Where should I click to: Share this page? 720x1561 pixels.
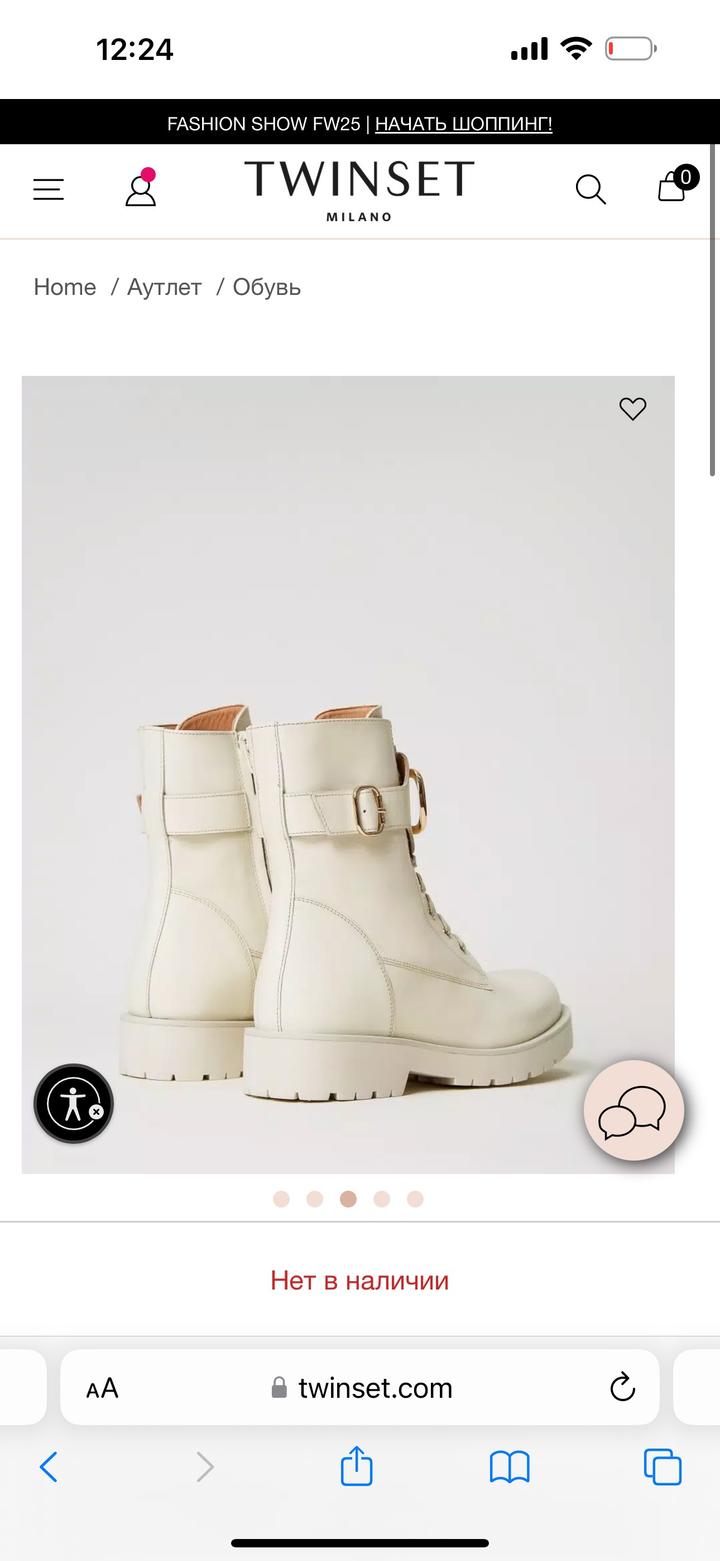click(x=357, y=1467)
